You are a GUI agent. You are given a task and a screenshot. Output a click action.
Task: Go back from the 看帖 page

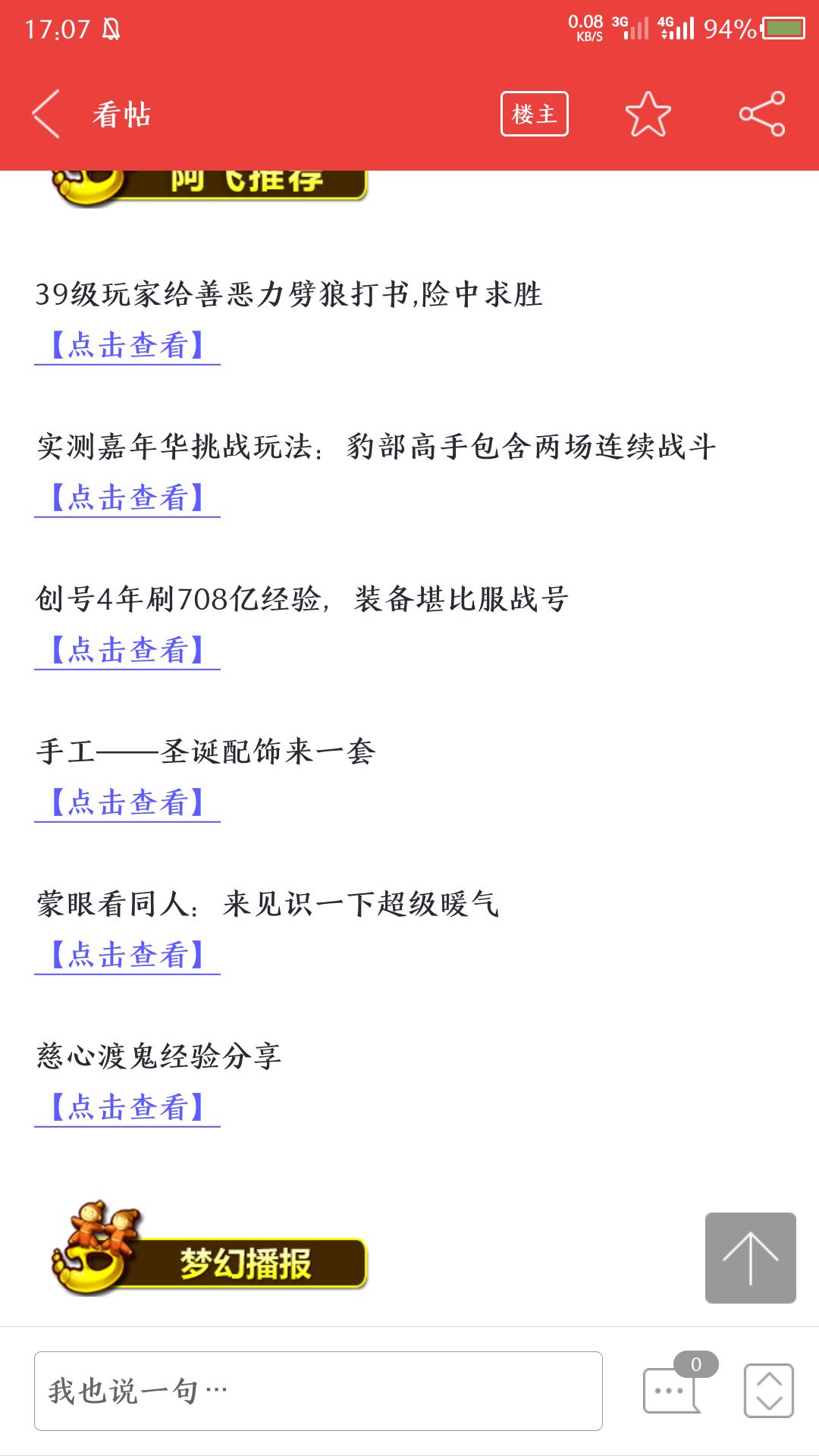[45, 115]
